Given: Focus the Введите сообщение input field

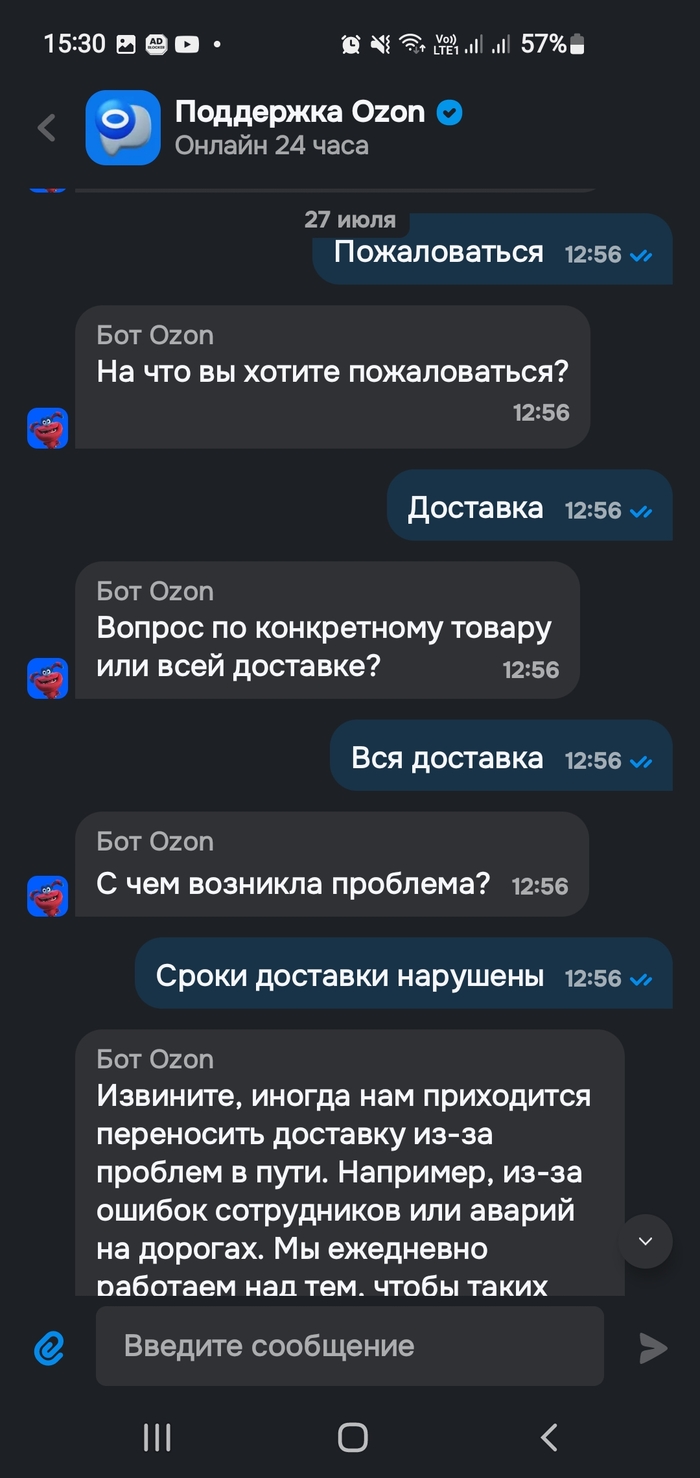Looking at the screenshot, I should 350,1346.
